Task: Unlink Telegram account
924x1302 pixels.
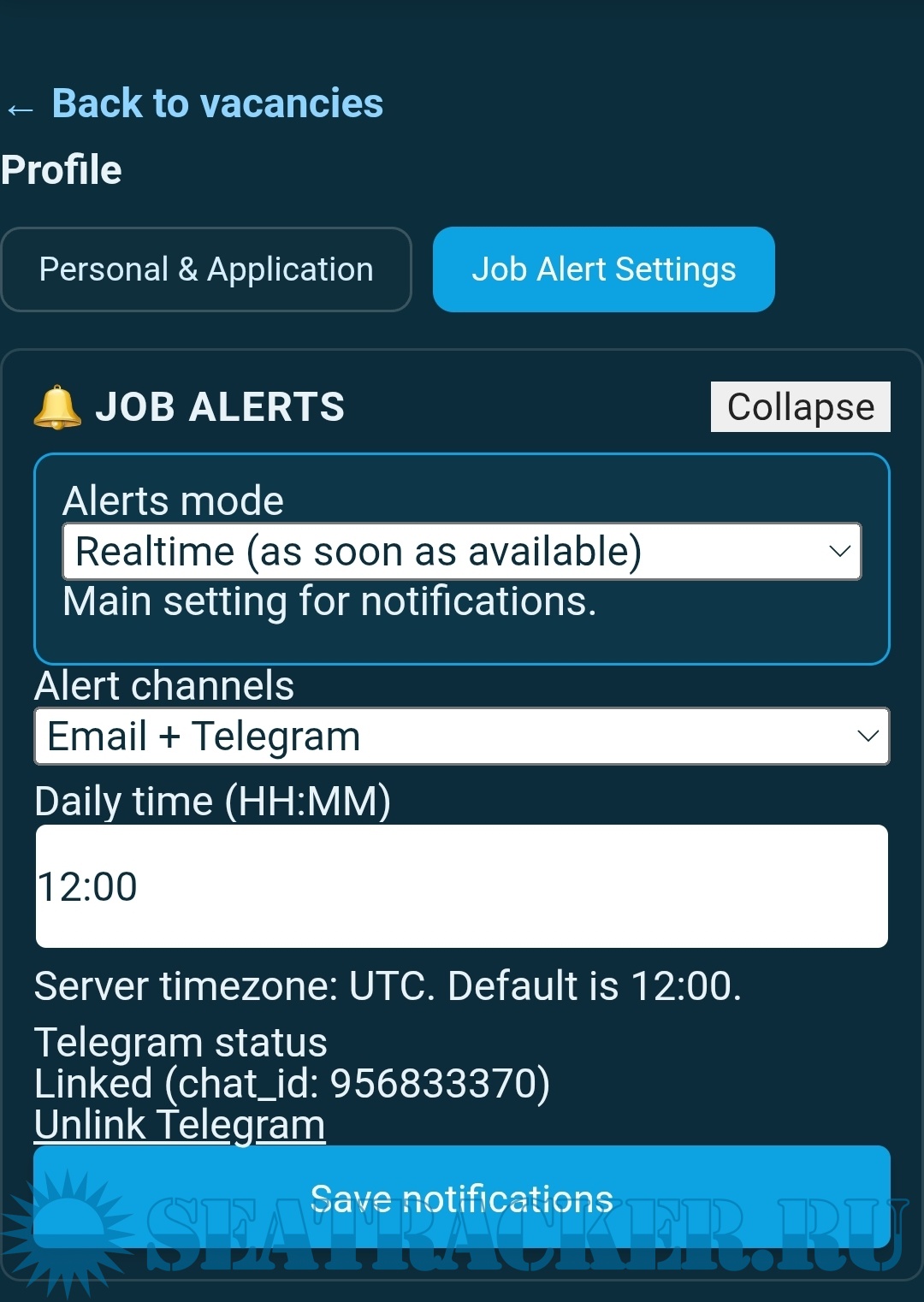Action: click(x=180, y=1125)
